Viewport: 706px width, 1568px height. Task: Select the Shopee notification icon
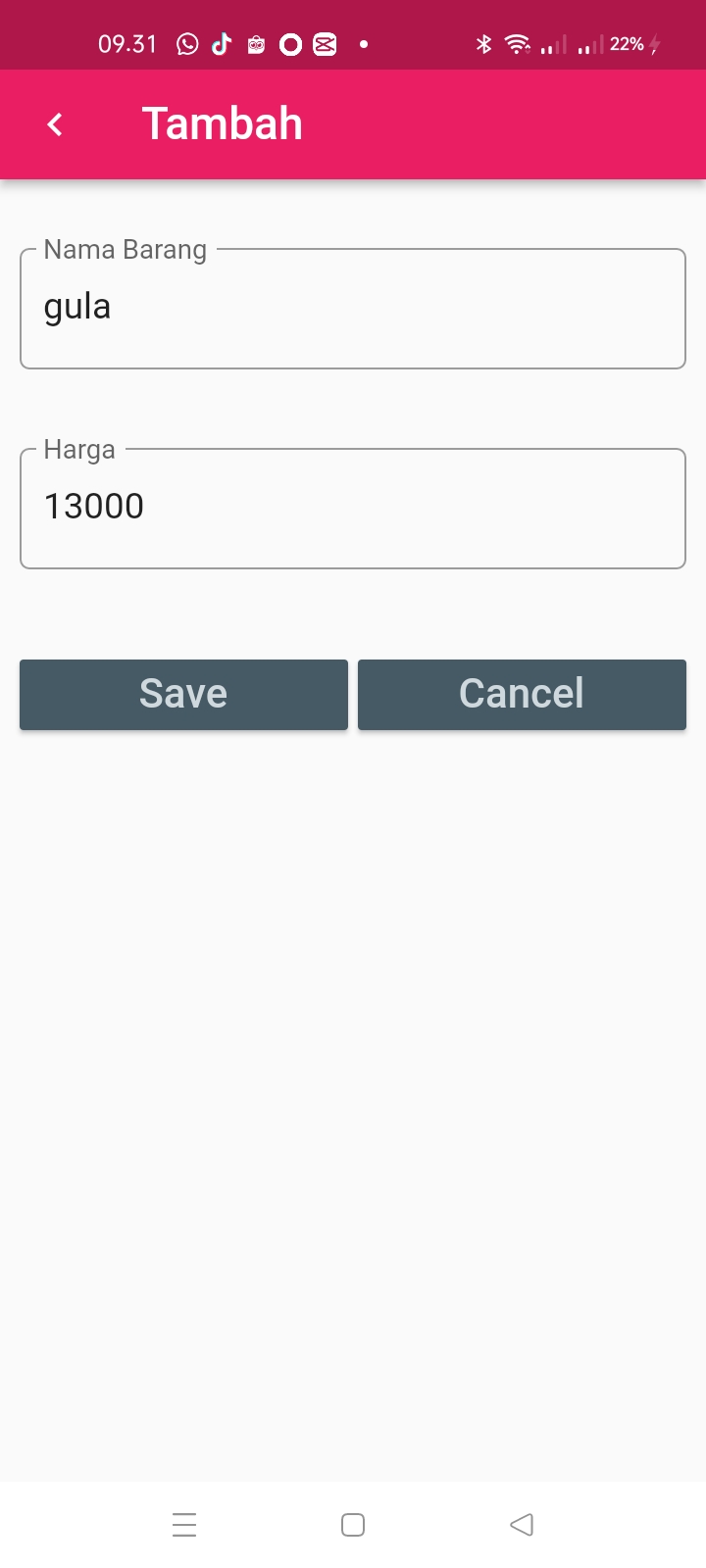tap(256, 43)
